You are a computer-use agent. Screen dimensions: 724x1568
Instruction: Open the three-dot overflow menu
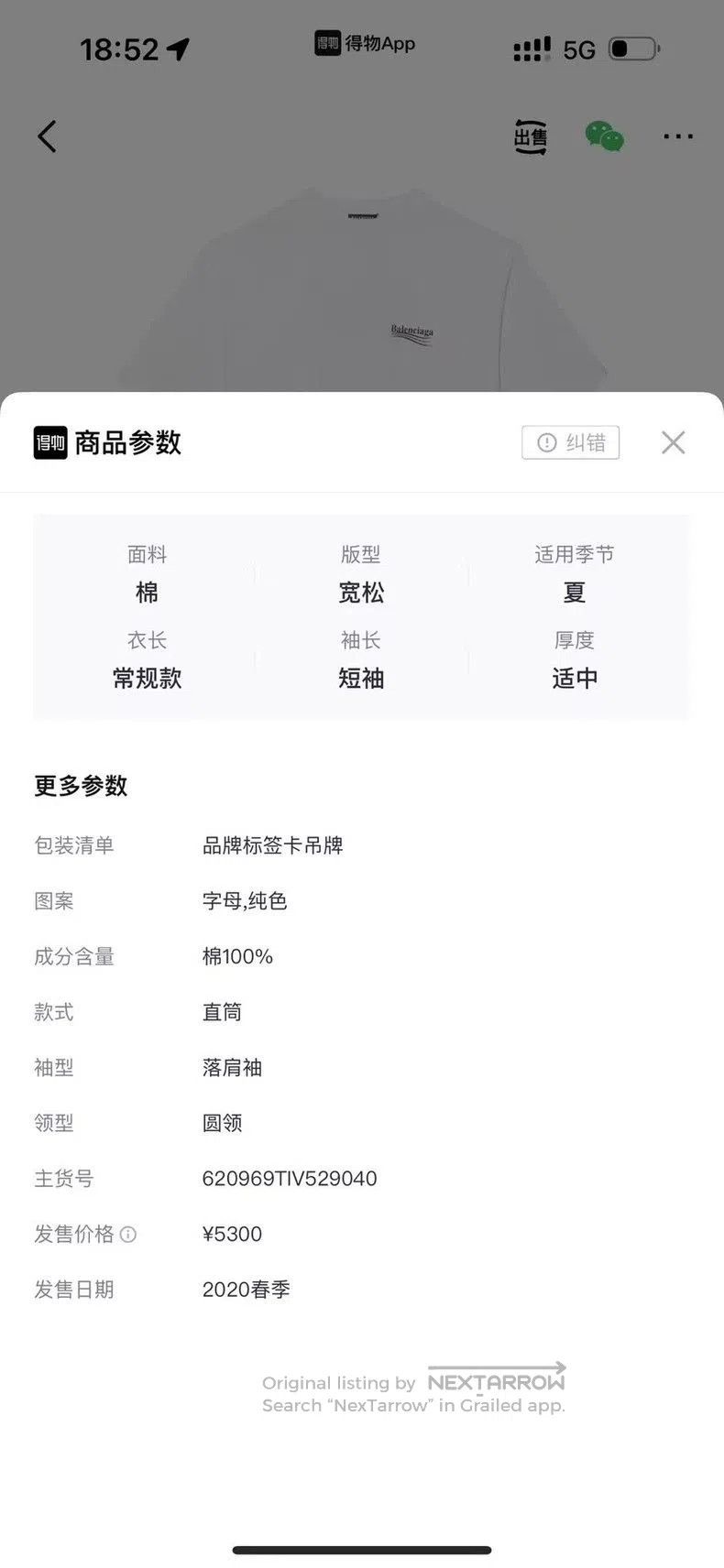point(678,136)
